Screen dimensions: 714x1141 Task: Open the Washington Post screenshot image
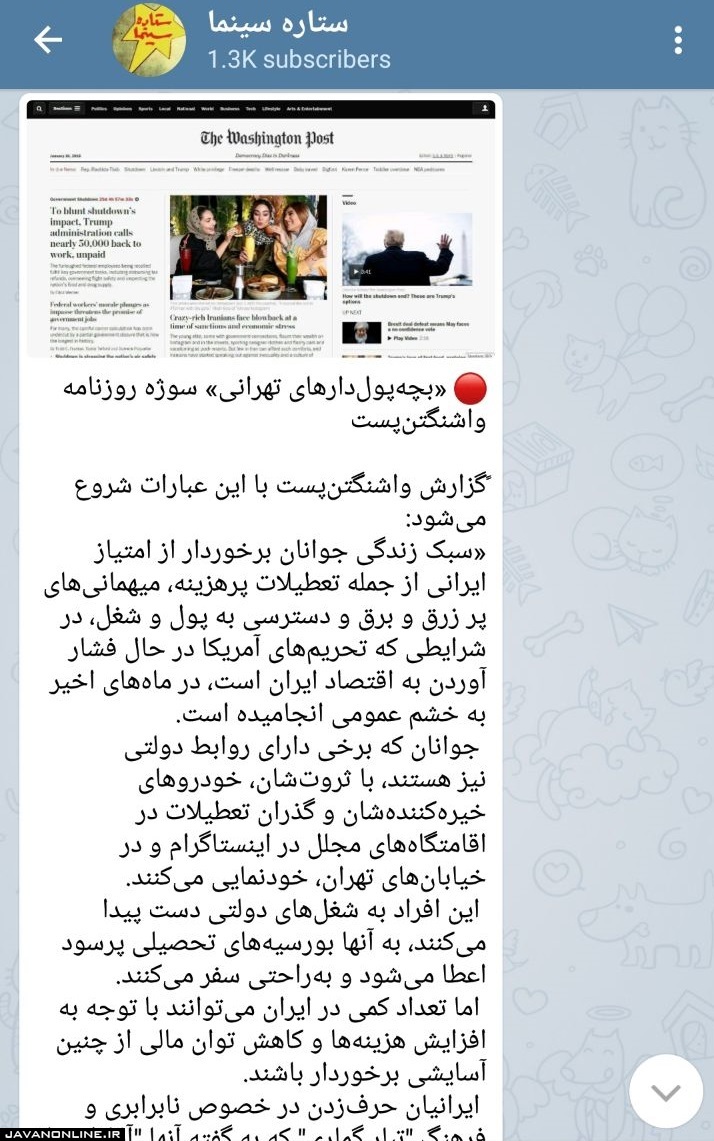(260, 228)
